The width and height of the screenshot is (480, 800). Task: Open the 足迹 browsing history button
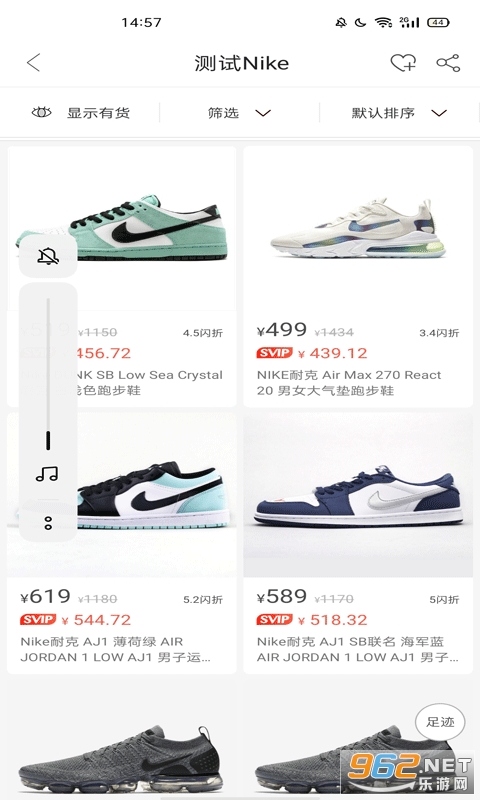point(440,722)
